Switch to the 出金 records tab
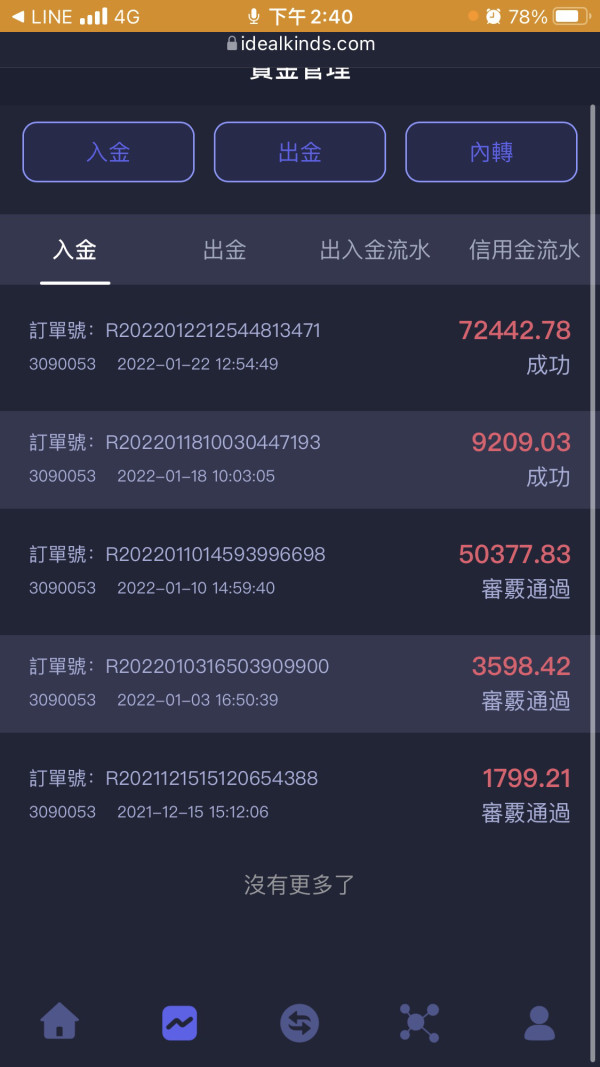Image resolution: width=600 pixels, height=1067 pixels. [x=224, y=250]
